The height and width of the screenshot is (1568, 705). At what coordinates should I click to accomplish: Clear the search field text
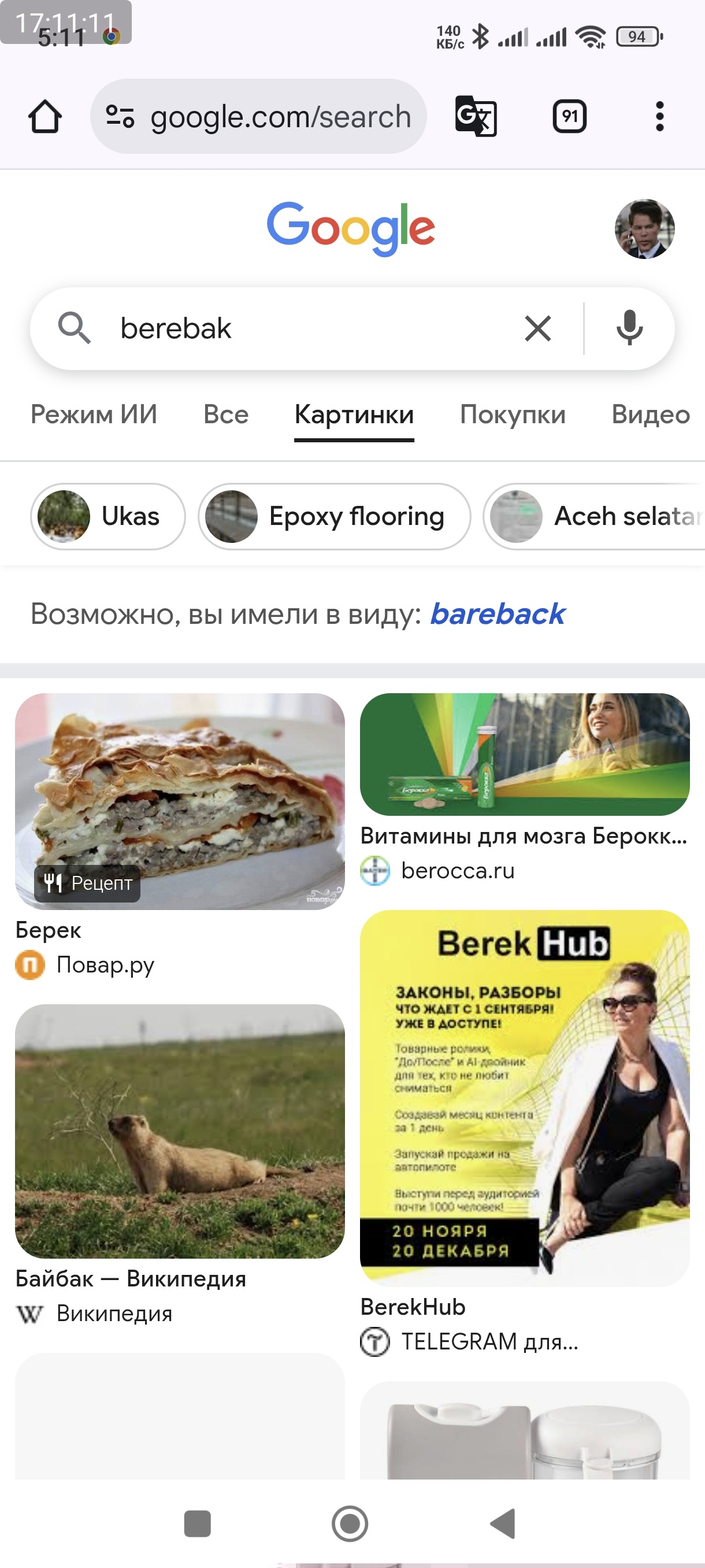tap(538, 329)
